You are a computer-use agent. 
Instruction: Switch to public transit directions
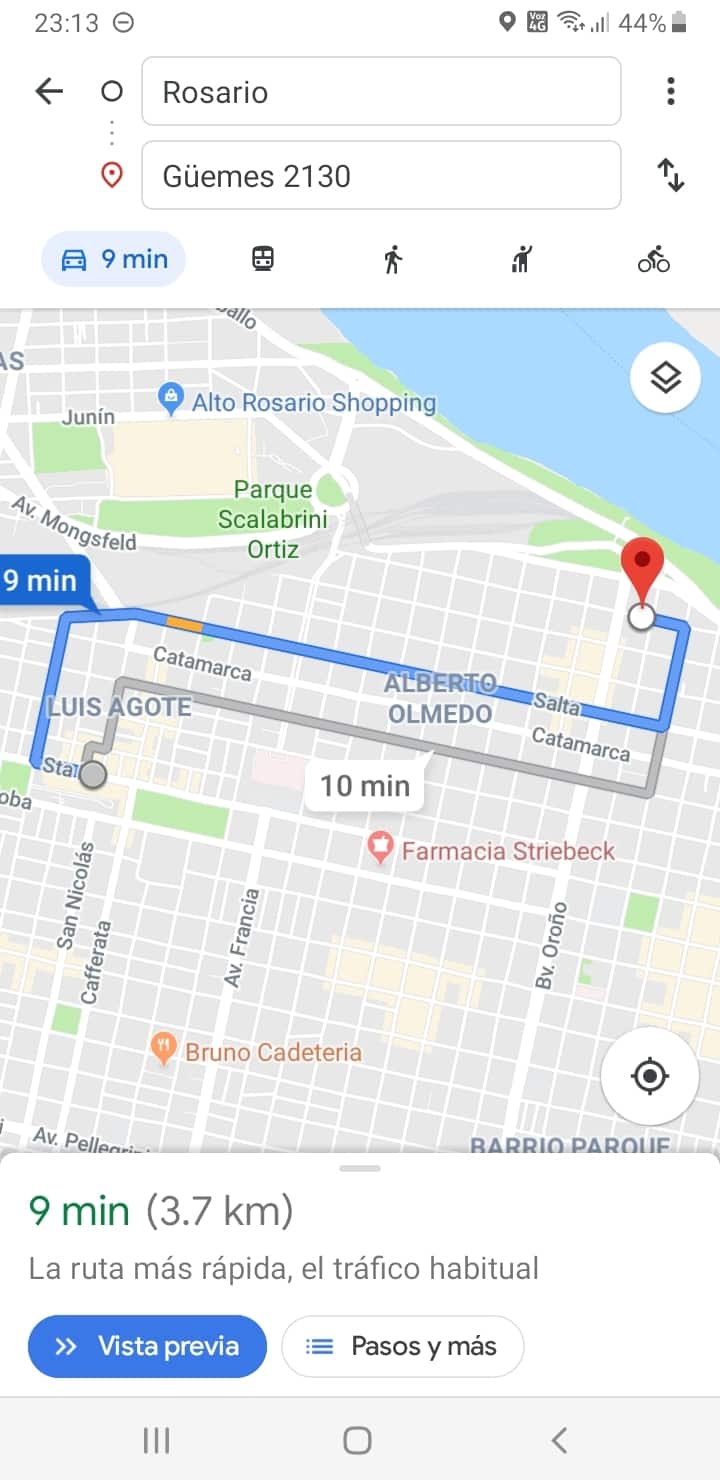click(262, 260)
